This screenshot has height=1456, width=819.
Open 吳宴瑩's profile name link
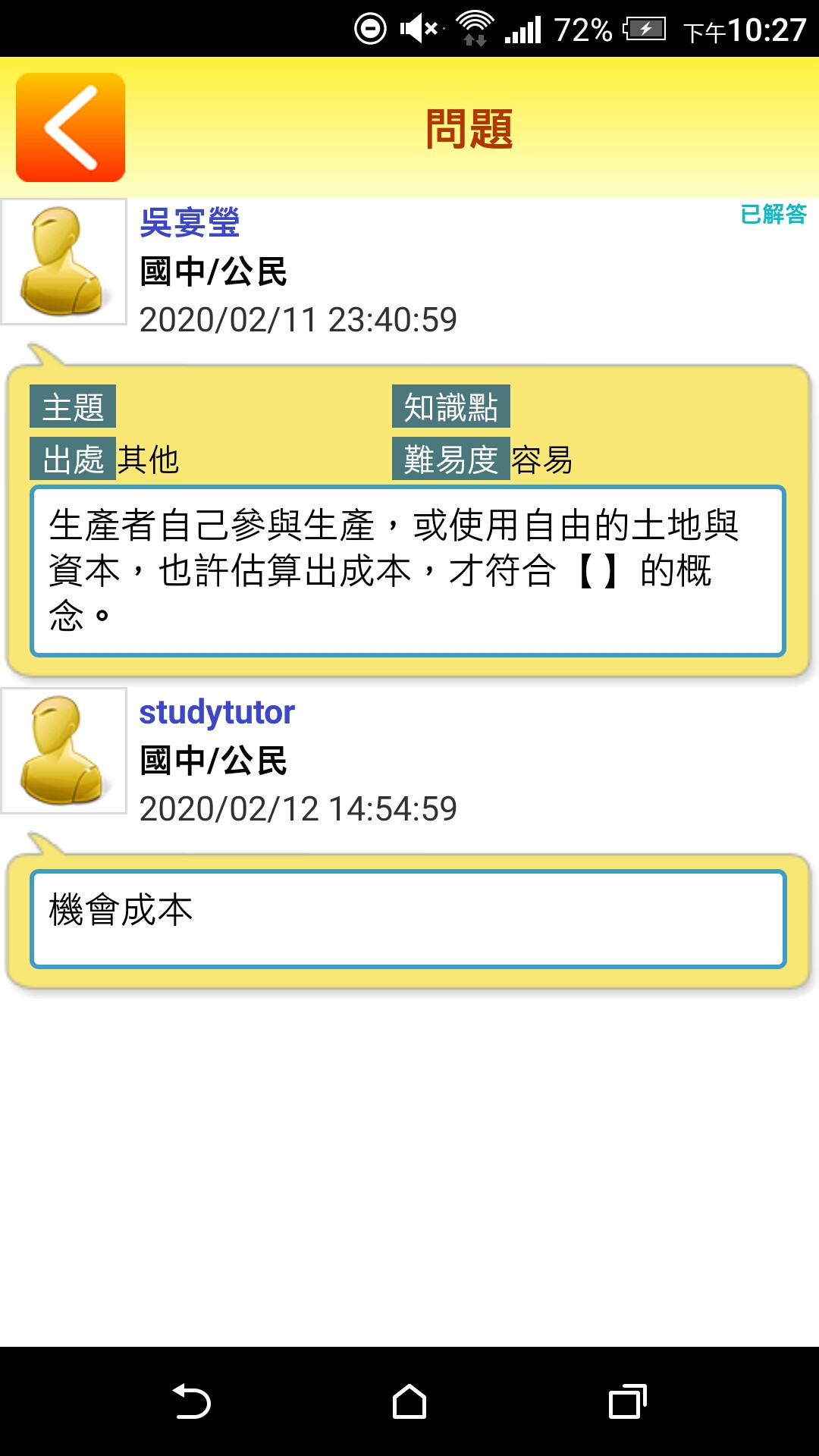click(190, 223)
